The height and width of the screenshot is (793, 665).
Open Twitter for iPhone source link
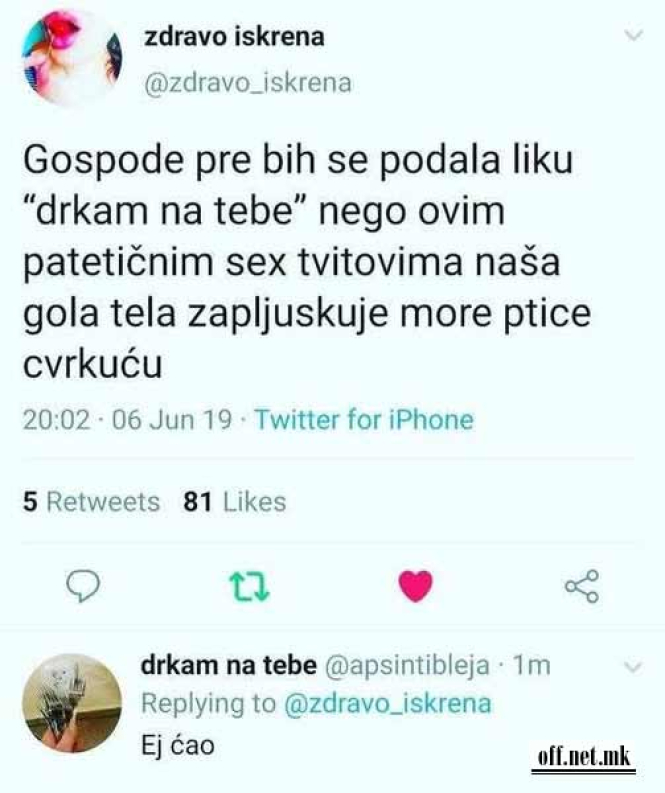(x=363, y=419)
